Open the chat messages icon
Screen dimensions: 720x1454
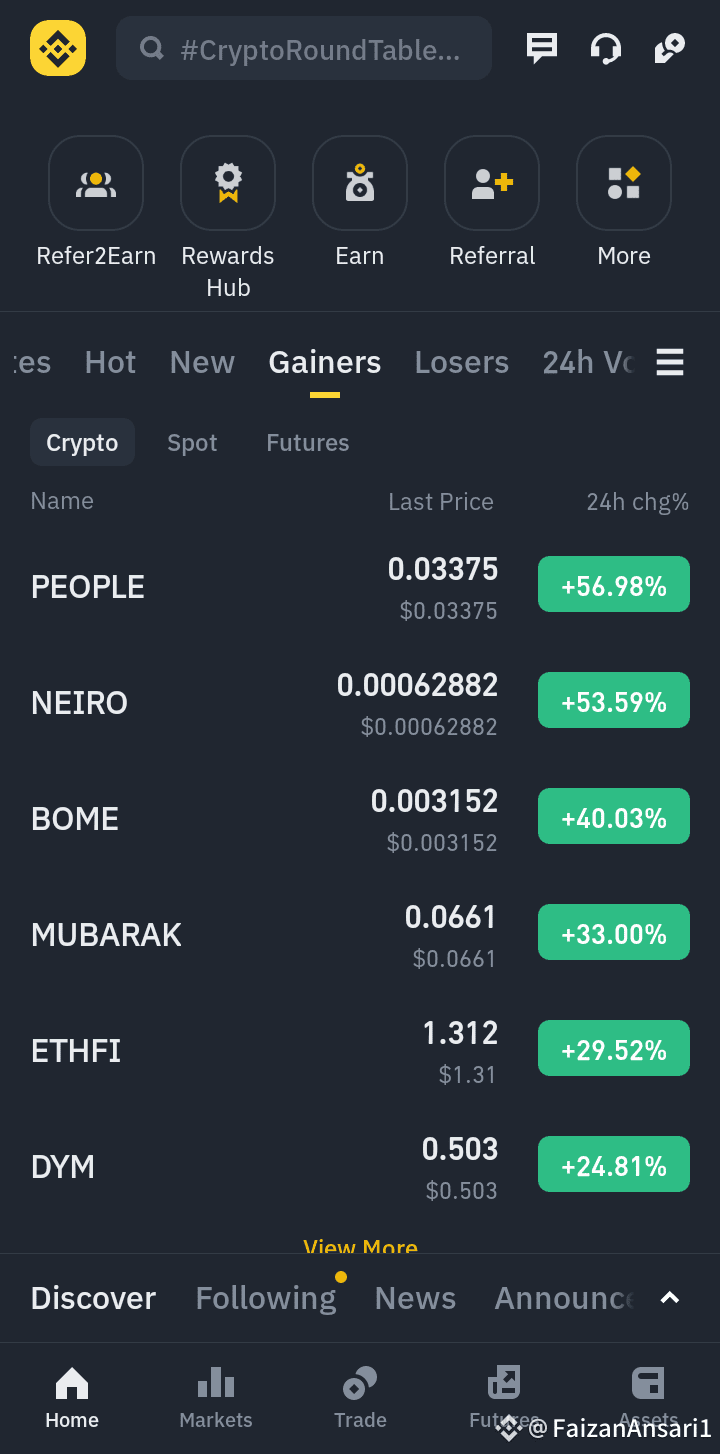541,47
